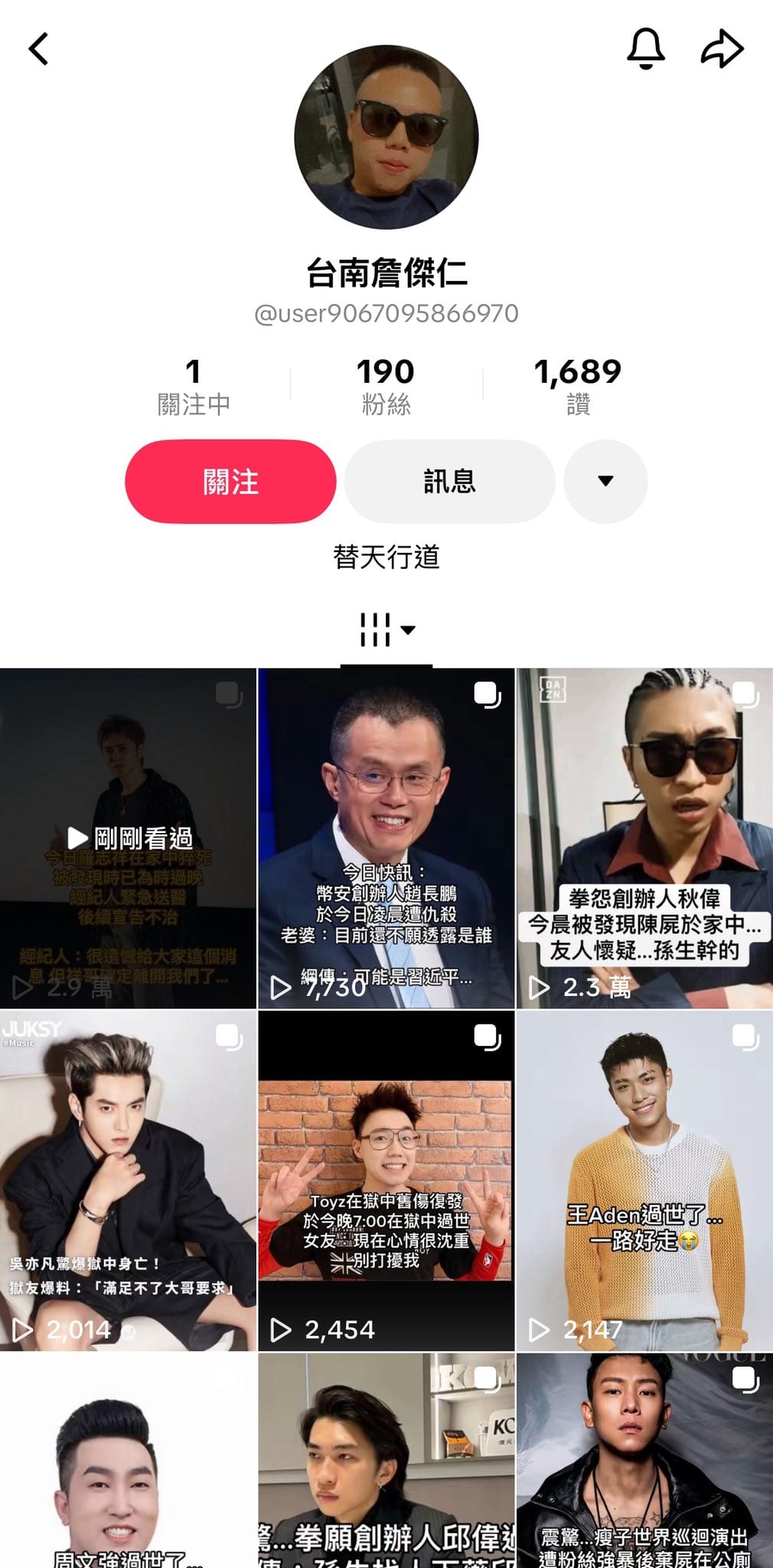Open the 王Aden過世了 video
Screen dimensions: 773x1568
coord(644,1180)
